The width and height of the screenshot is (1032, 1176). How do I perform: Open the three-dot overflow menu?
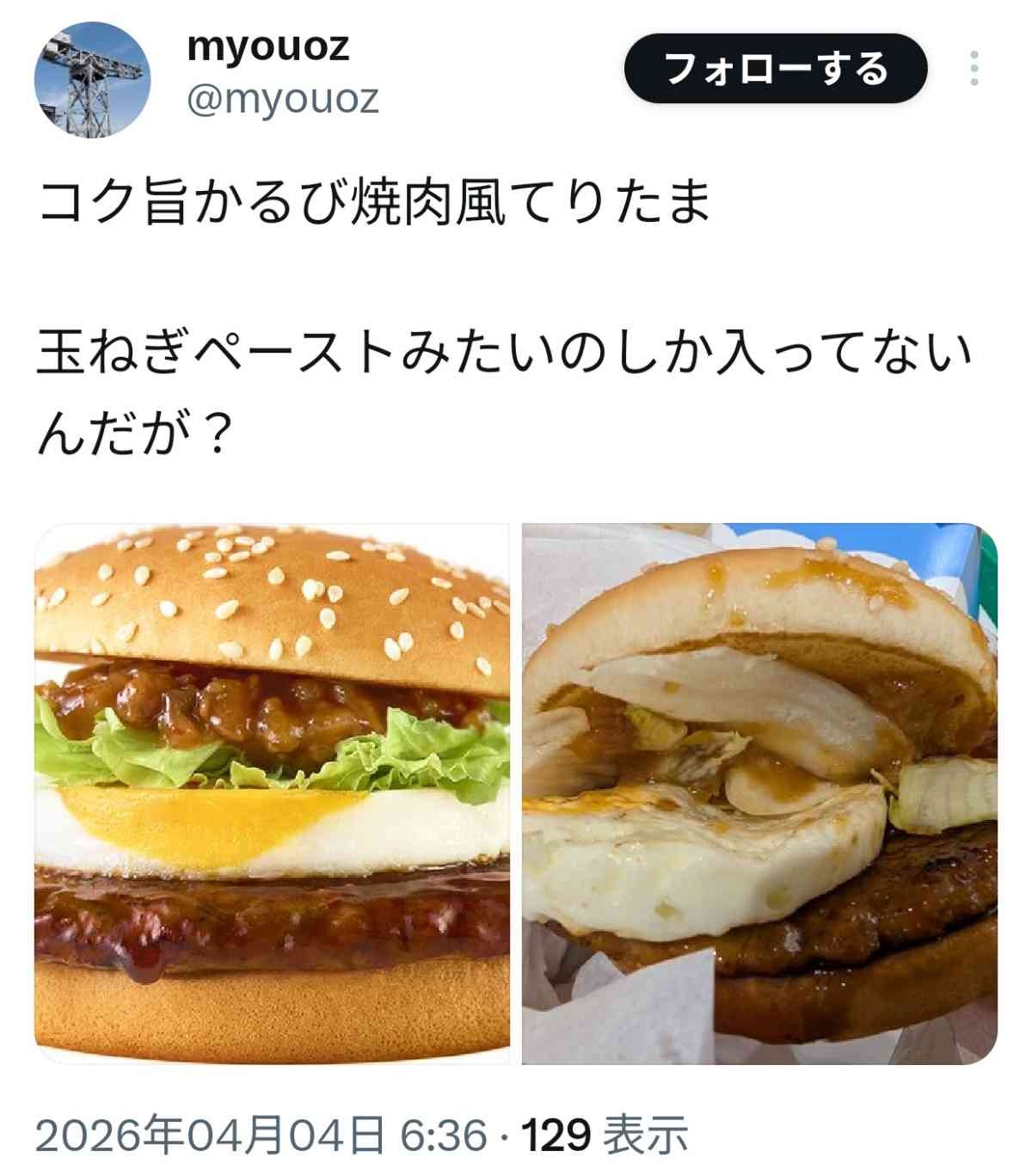(974, 69)
